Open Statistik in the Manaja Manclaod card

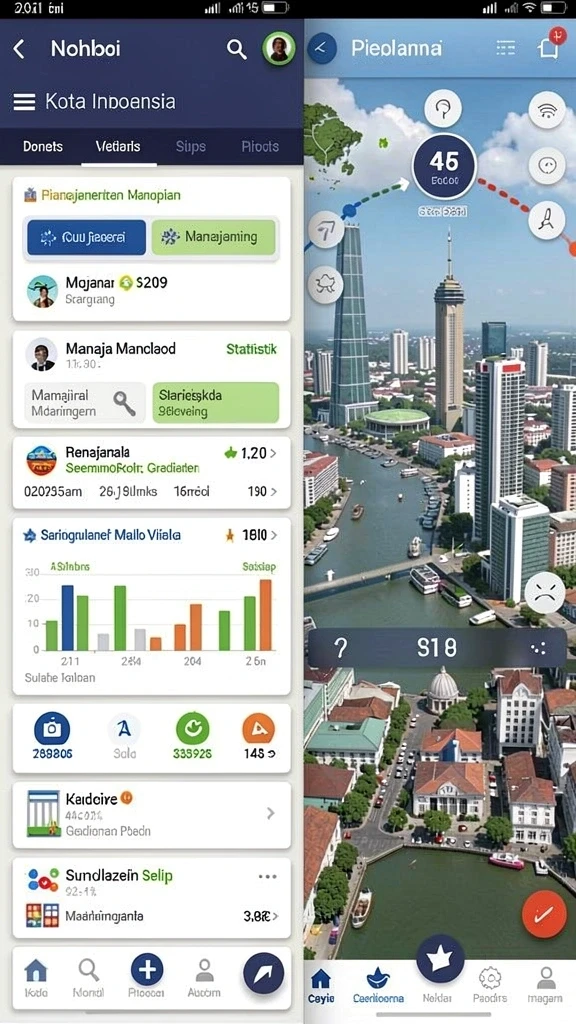[251, 349]
